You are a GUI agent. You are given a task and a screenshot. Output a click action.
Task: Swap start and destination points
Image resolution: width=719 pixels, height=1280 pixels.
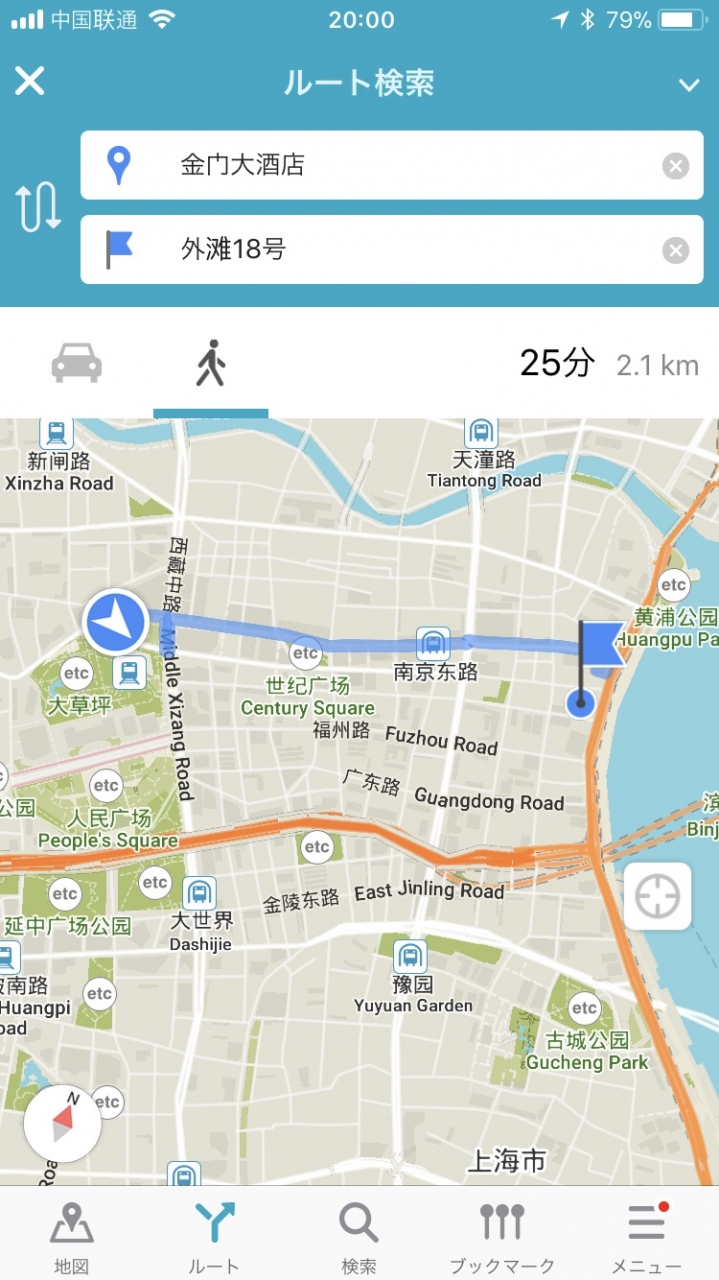(x=38, y=208)
